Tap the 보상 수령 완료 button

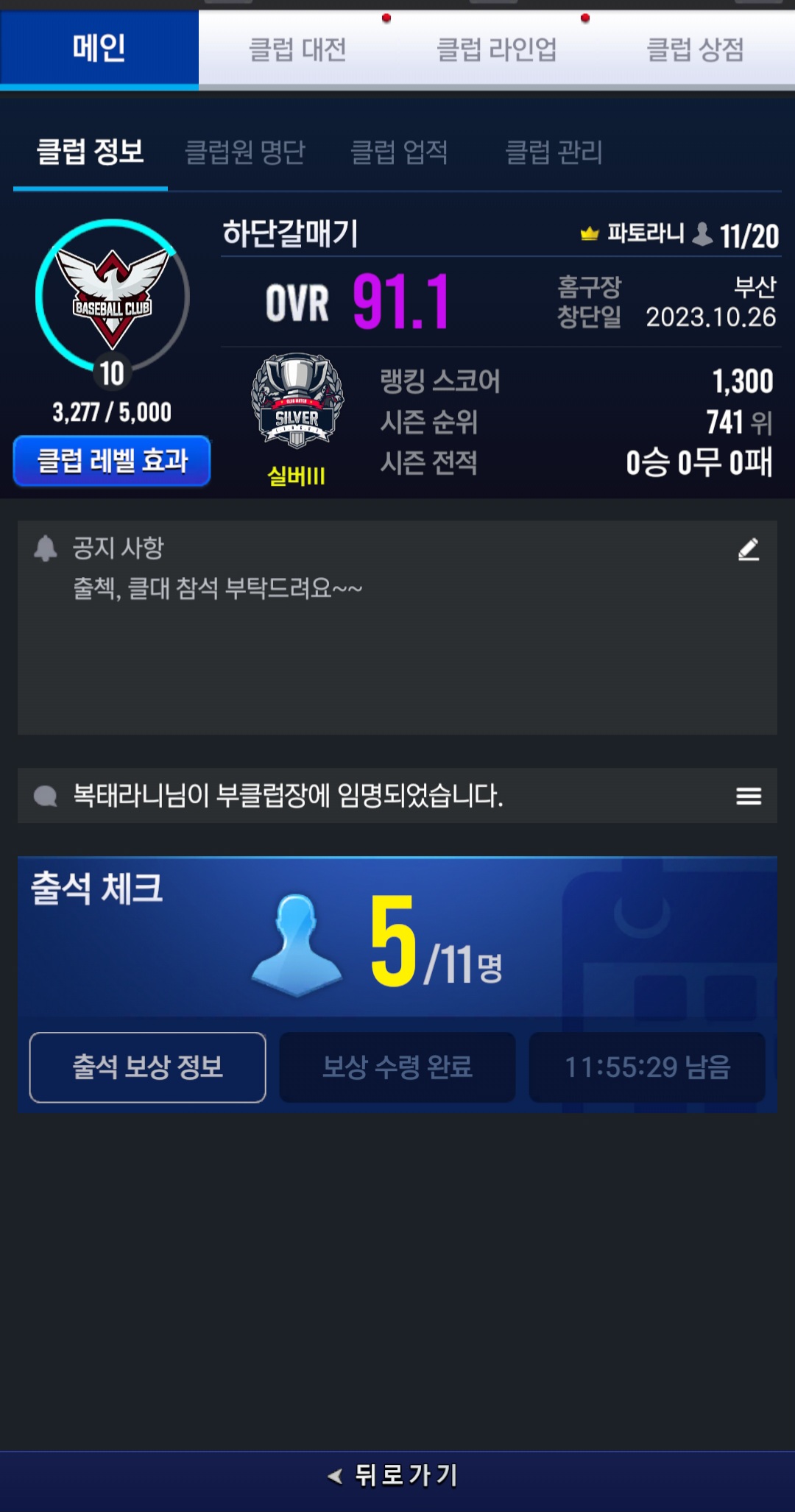tap(397, 1067)
